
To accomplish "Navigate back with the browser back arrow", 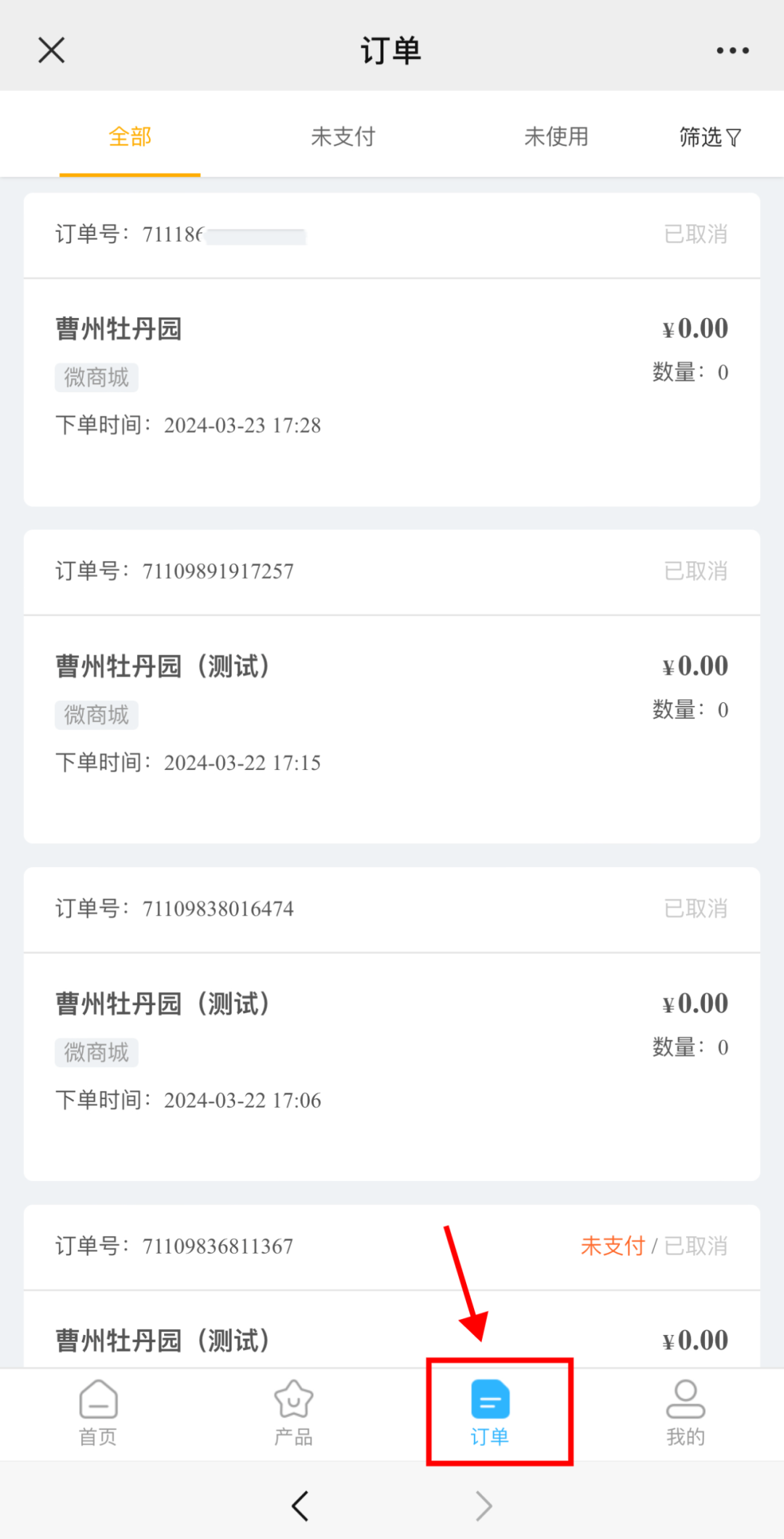I will click(301, 1506).
